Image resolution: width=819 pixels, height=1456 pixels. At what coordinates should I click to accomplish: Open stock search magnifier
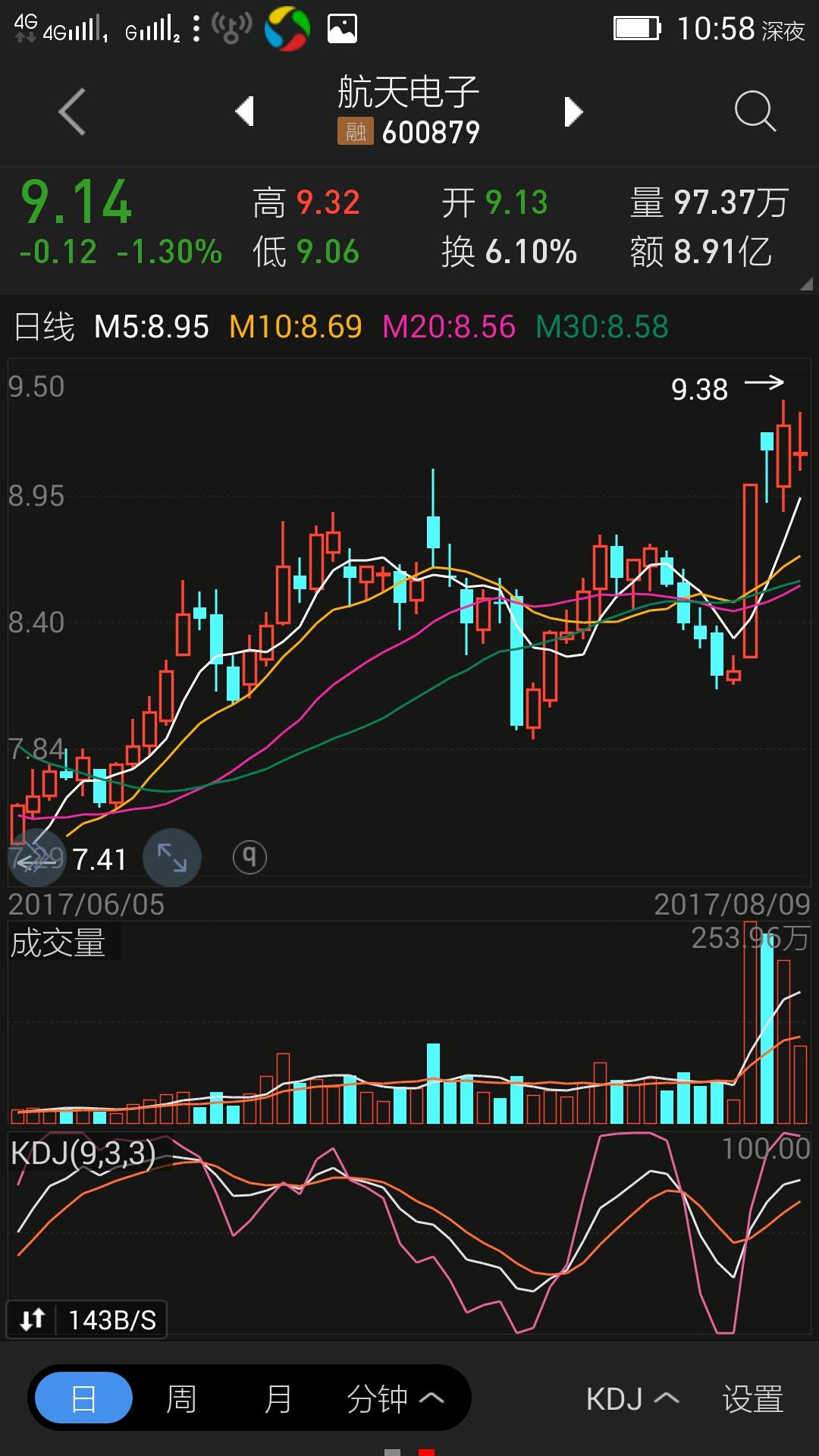755,112
